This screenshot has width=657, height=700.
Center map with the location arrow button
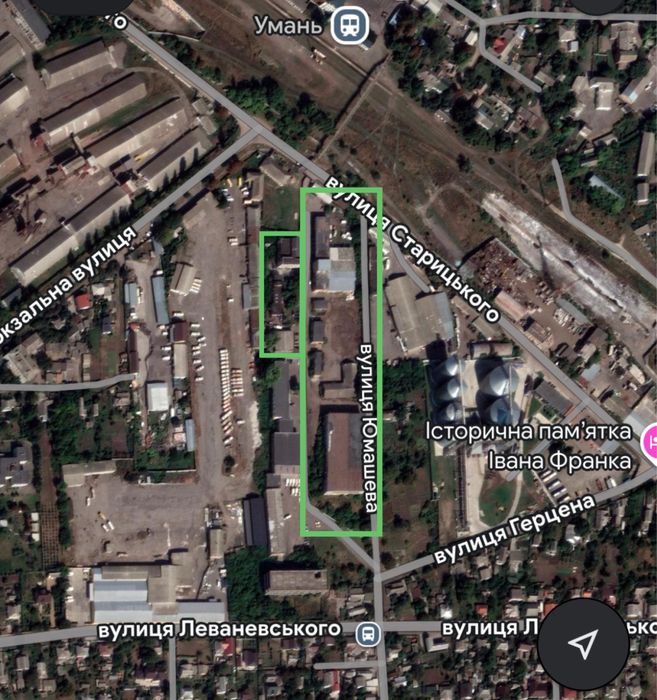(585, 643)
